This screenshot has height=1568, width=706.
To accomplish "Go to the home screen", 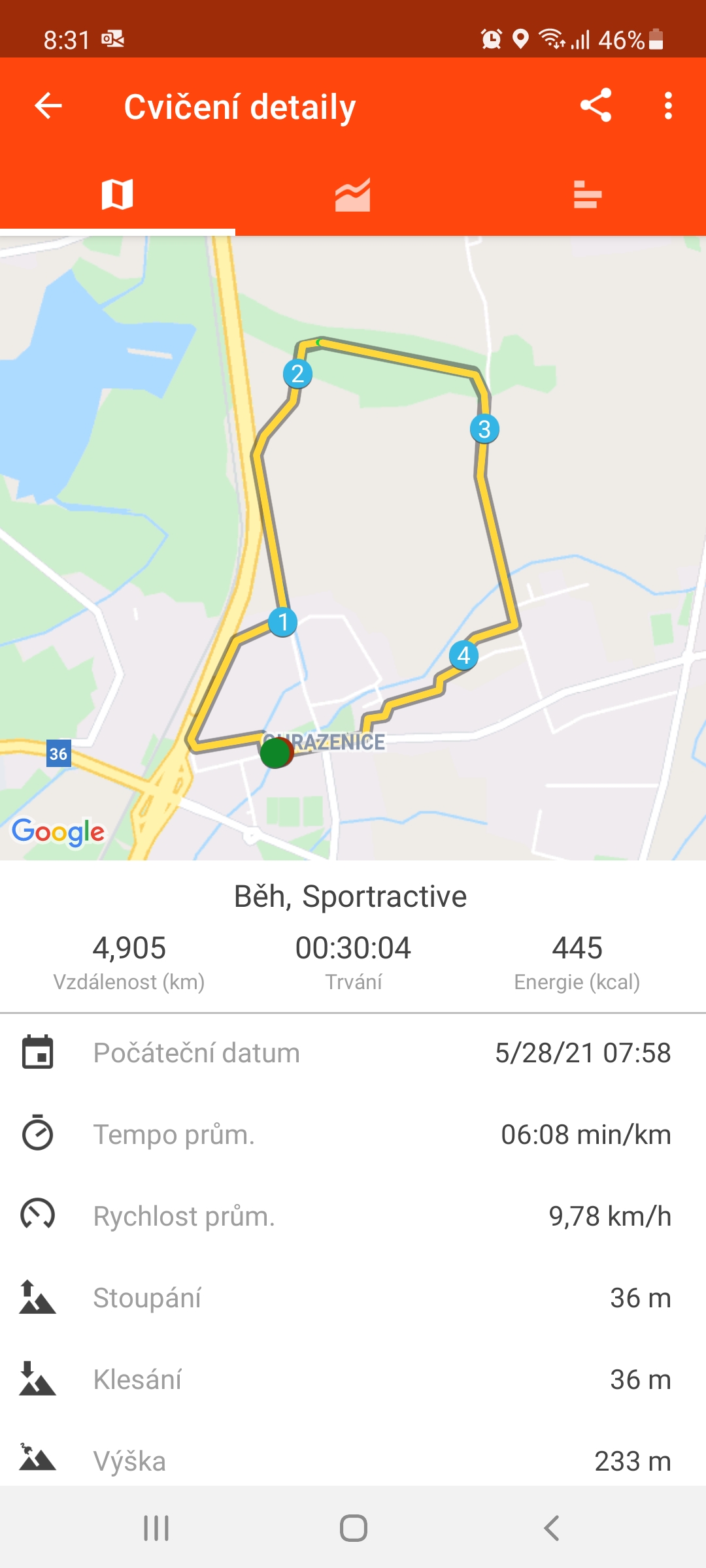I will (x=353, y=1528).
